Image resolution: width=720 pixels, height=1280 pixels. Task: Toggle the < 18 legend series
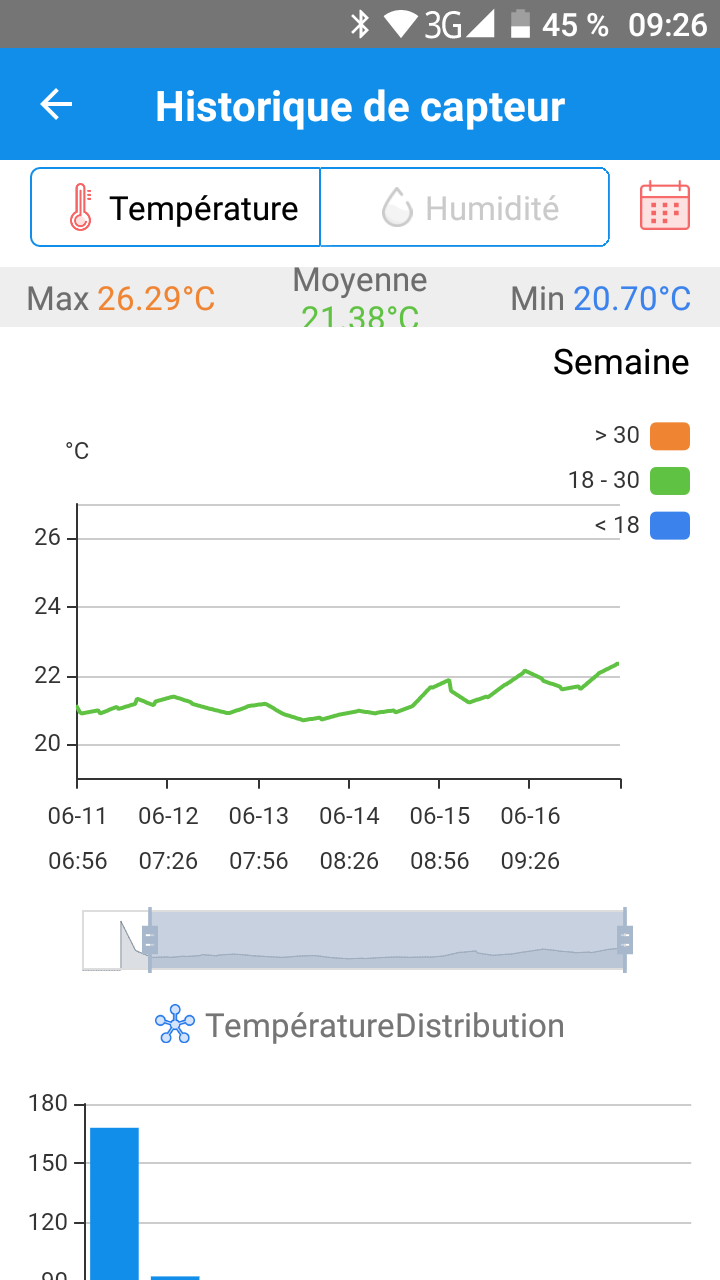642,525
